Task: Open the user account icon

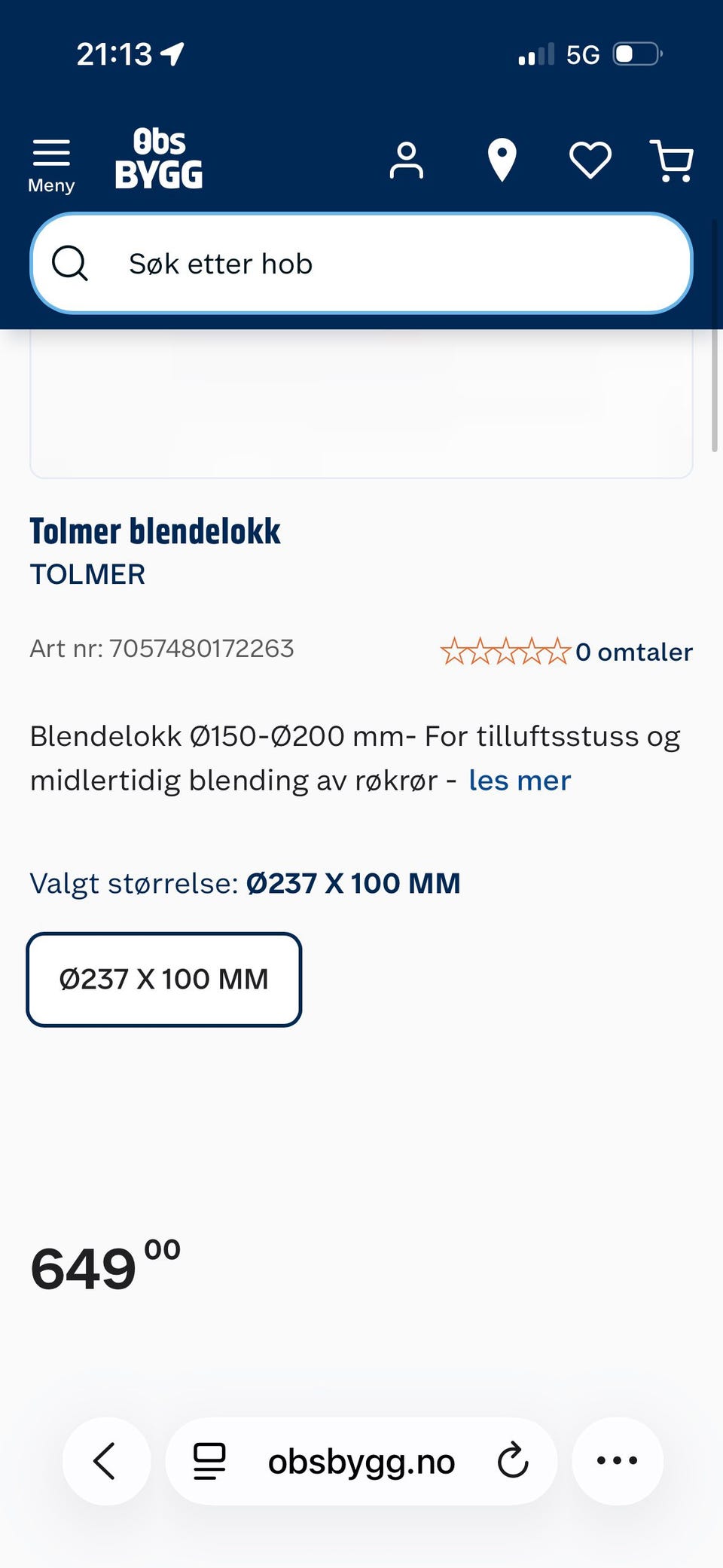Action: [x=406, y=160]
